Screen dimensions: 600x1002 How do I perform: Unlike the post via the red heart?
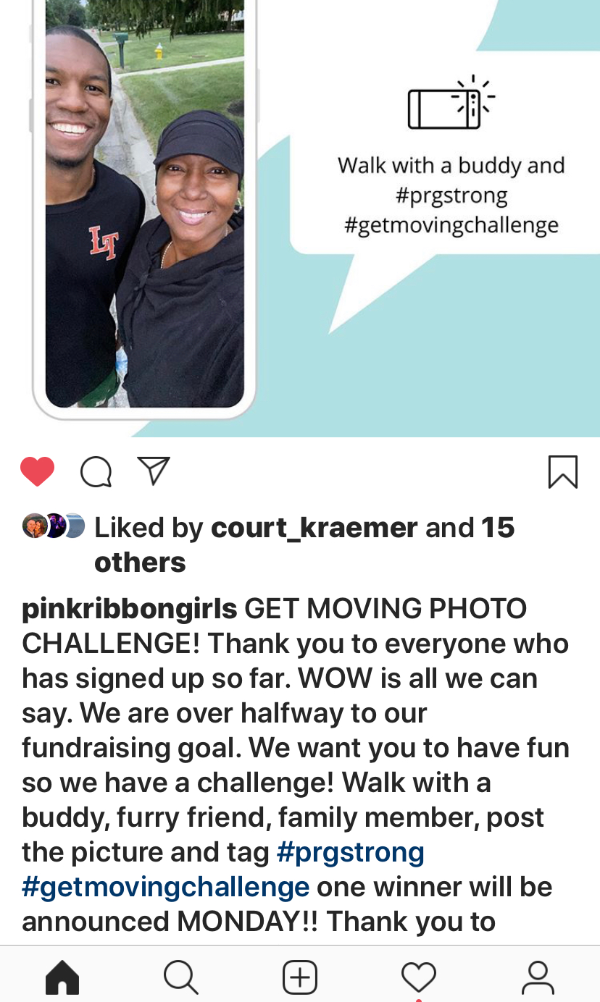point(37,472)
